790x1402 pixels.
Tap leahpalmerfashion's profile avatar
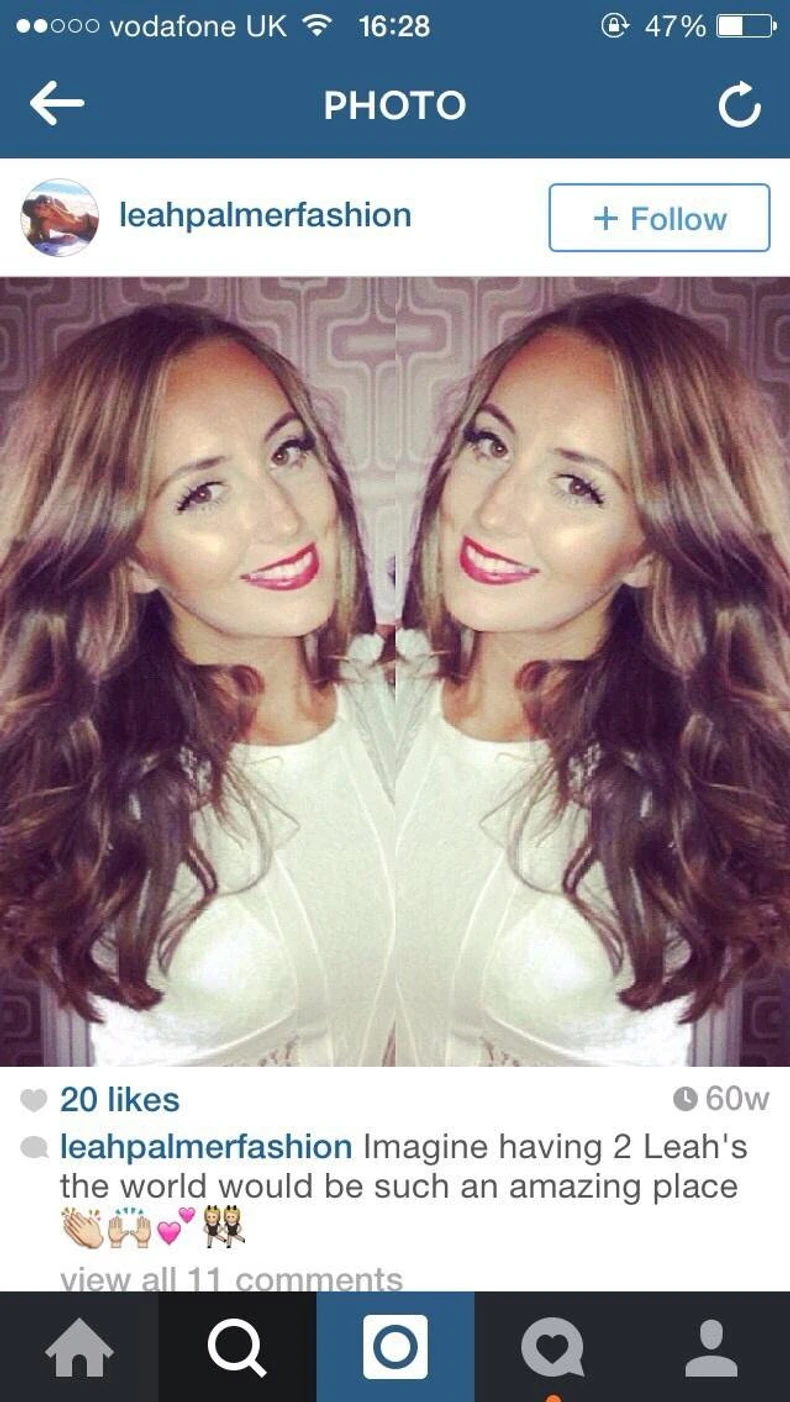(60, 218)
